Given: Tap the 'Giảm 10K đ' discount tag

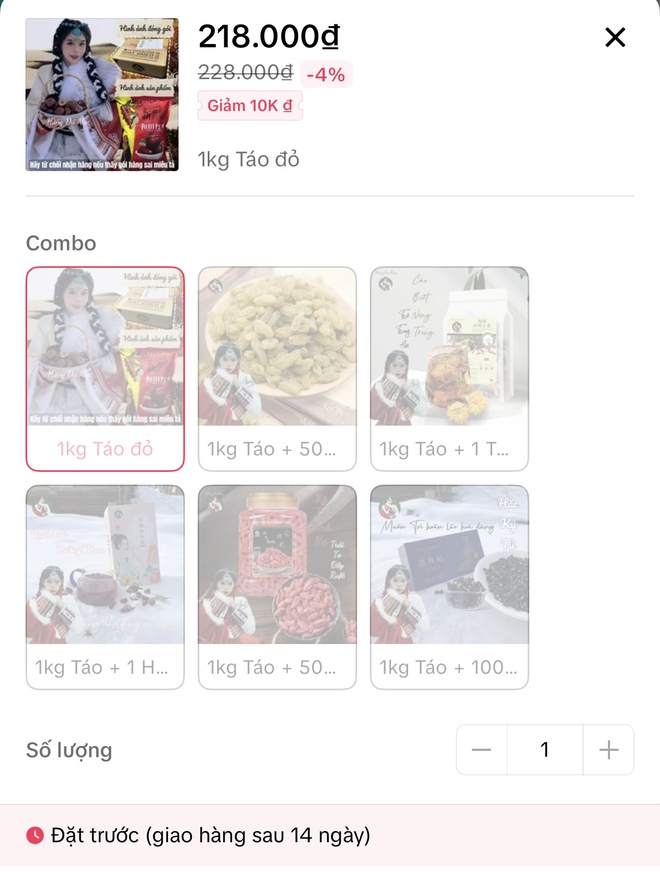Looking at the screenshot, I should [x=250, y=106].
